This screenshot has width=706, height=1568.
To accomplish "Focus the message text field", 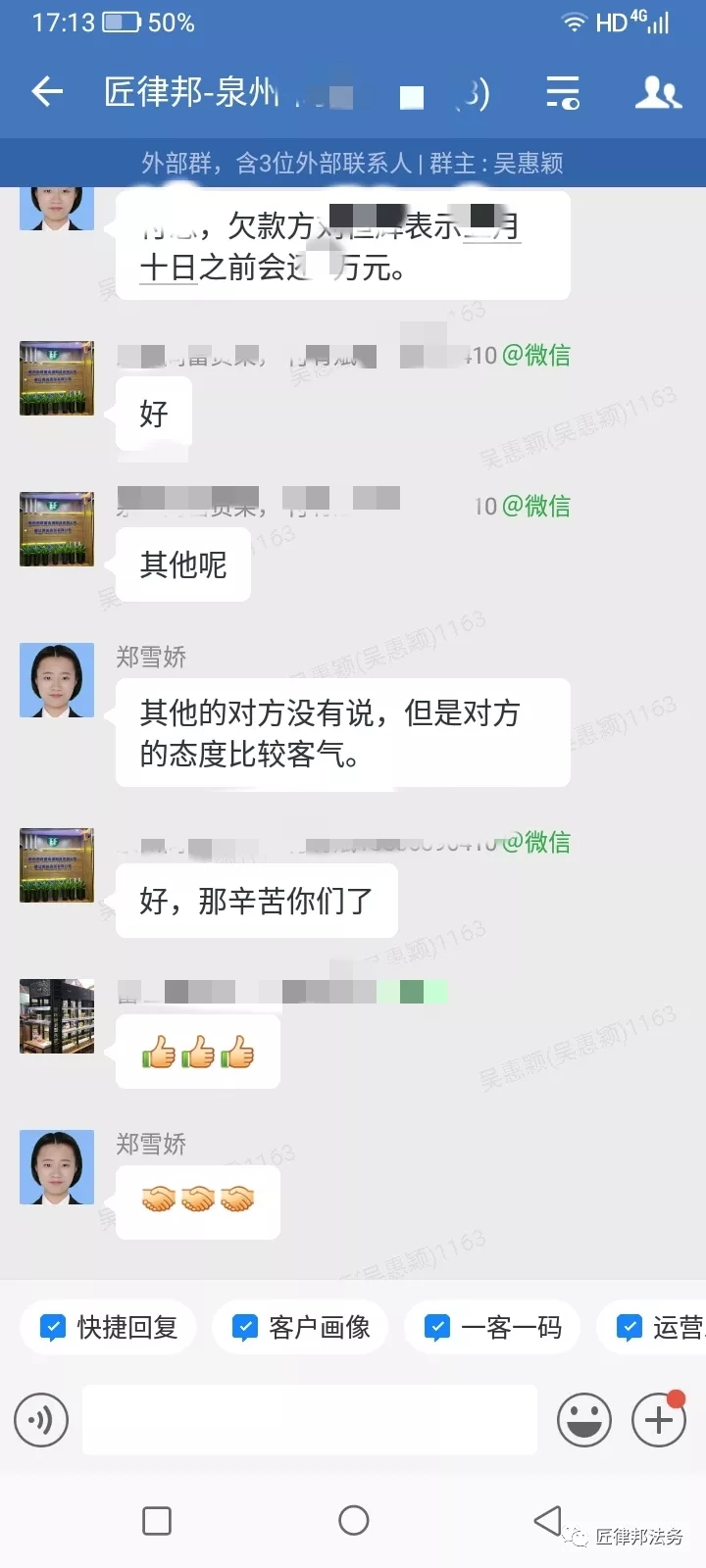I will (x=310, y=1419).
